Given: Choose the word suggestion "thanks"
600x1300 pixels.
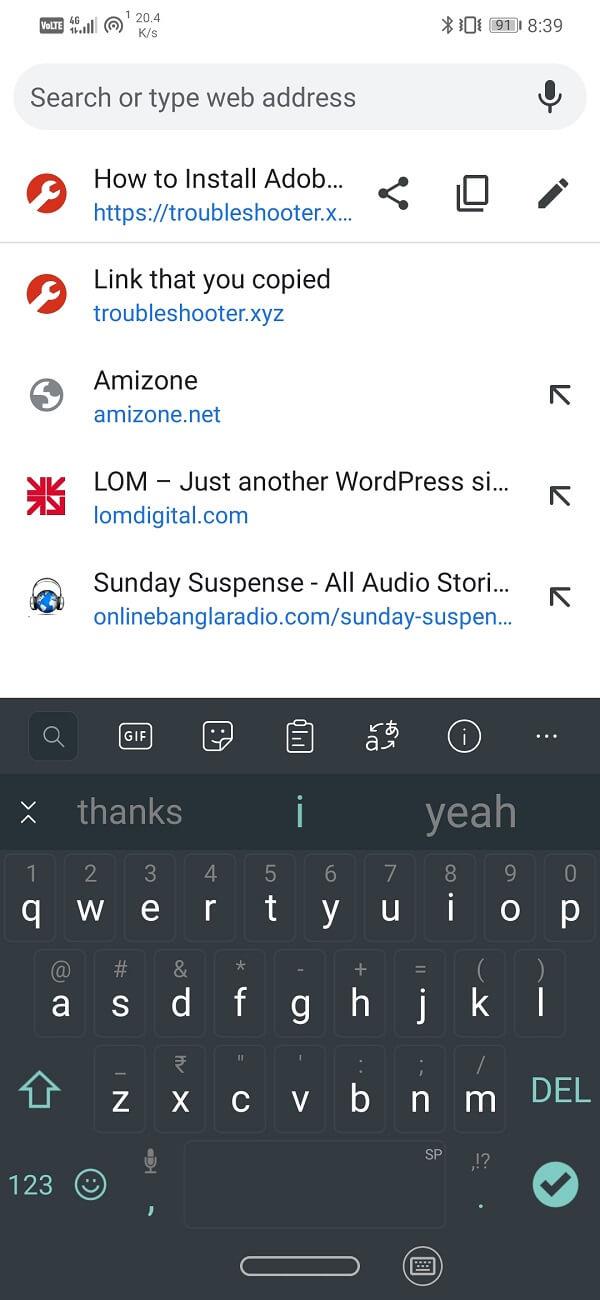Looking at the screenshot, I should click(x=130, y=812).
